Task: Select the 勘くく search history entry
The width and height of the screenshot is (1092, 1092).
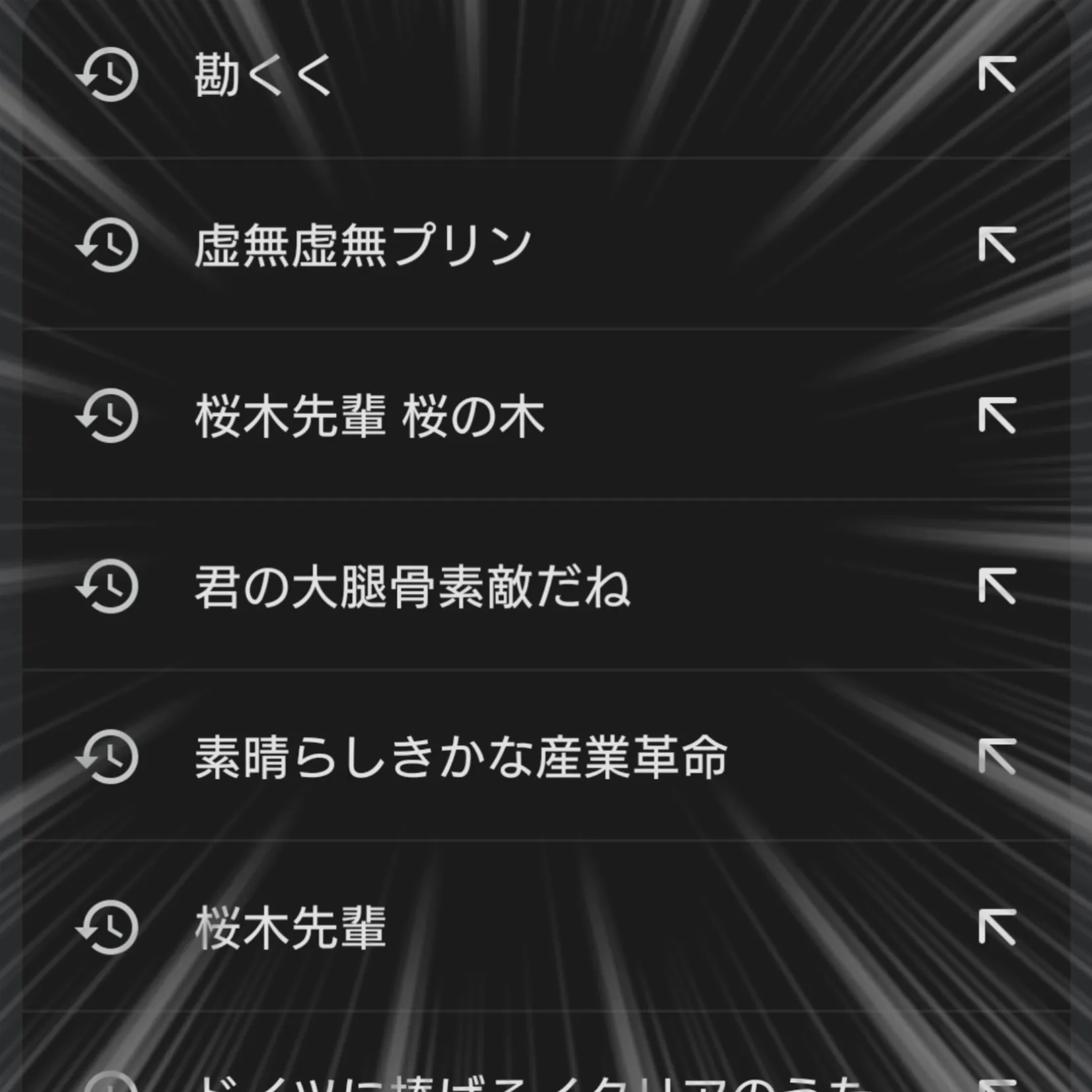Action: point(263,75)
